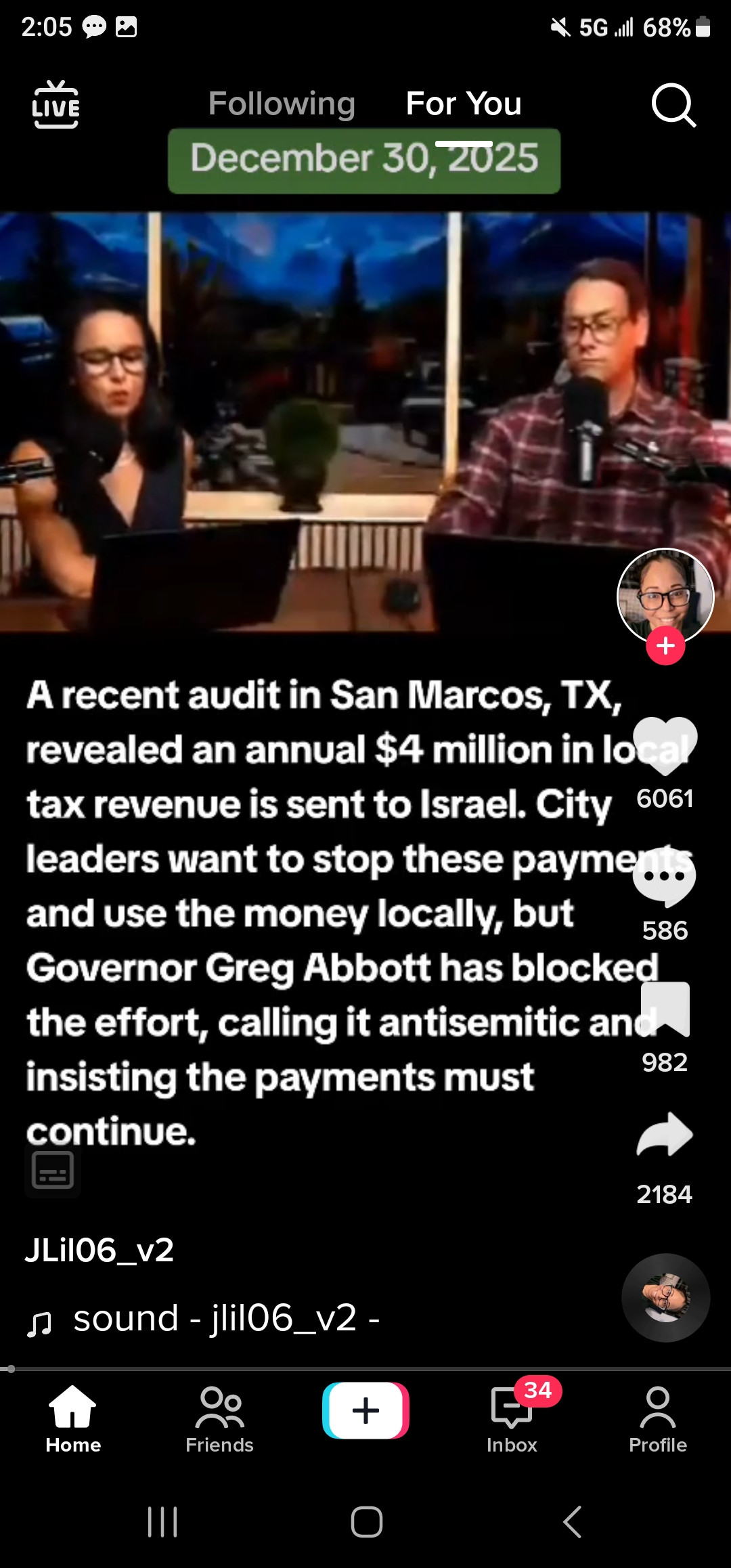Switch to the Following tab
Screen dimensions: 731x1568
coord(282,104)
